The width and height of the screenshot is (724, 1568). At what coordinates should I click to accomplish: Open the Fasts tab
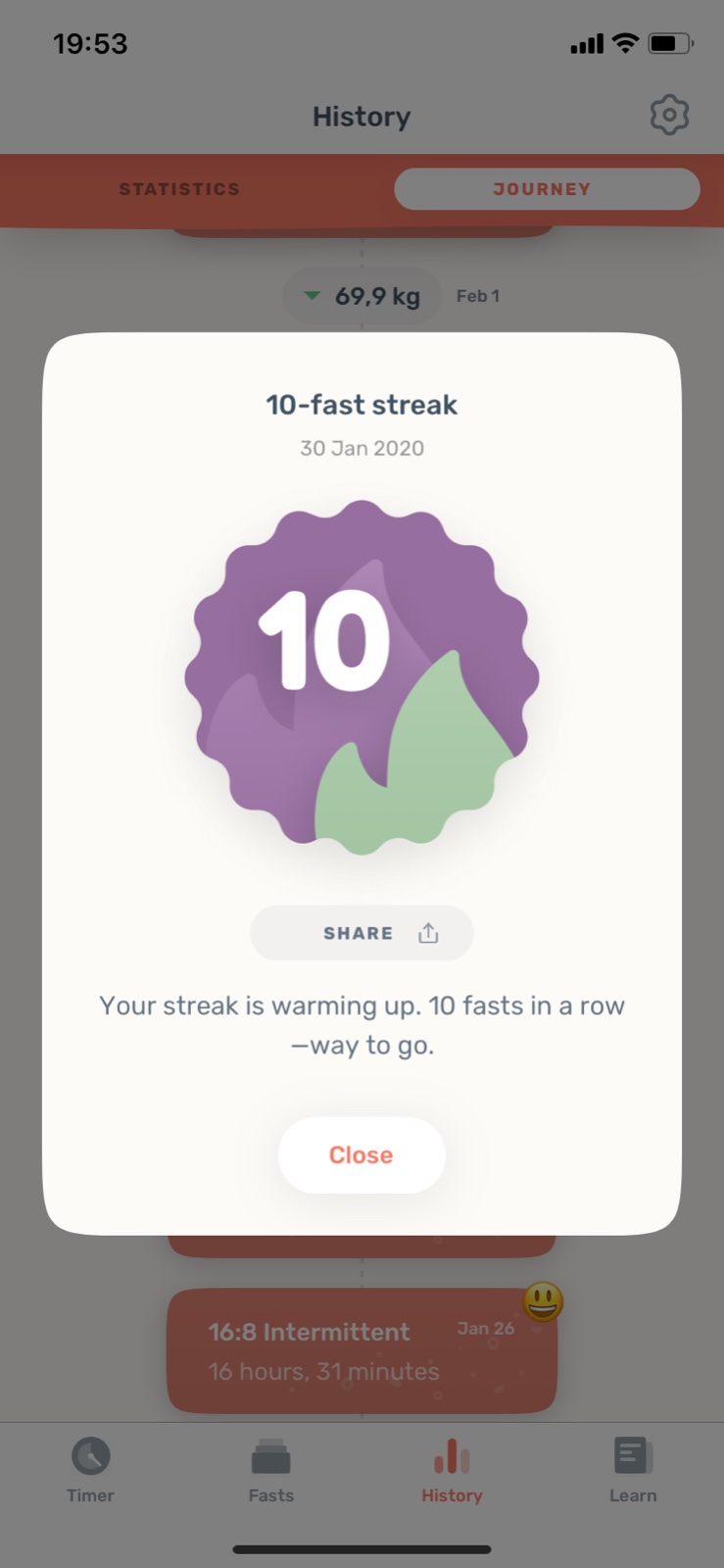click(270, 1469)
